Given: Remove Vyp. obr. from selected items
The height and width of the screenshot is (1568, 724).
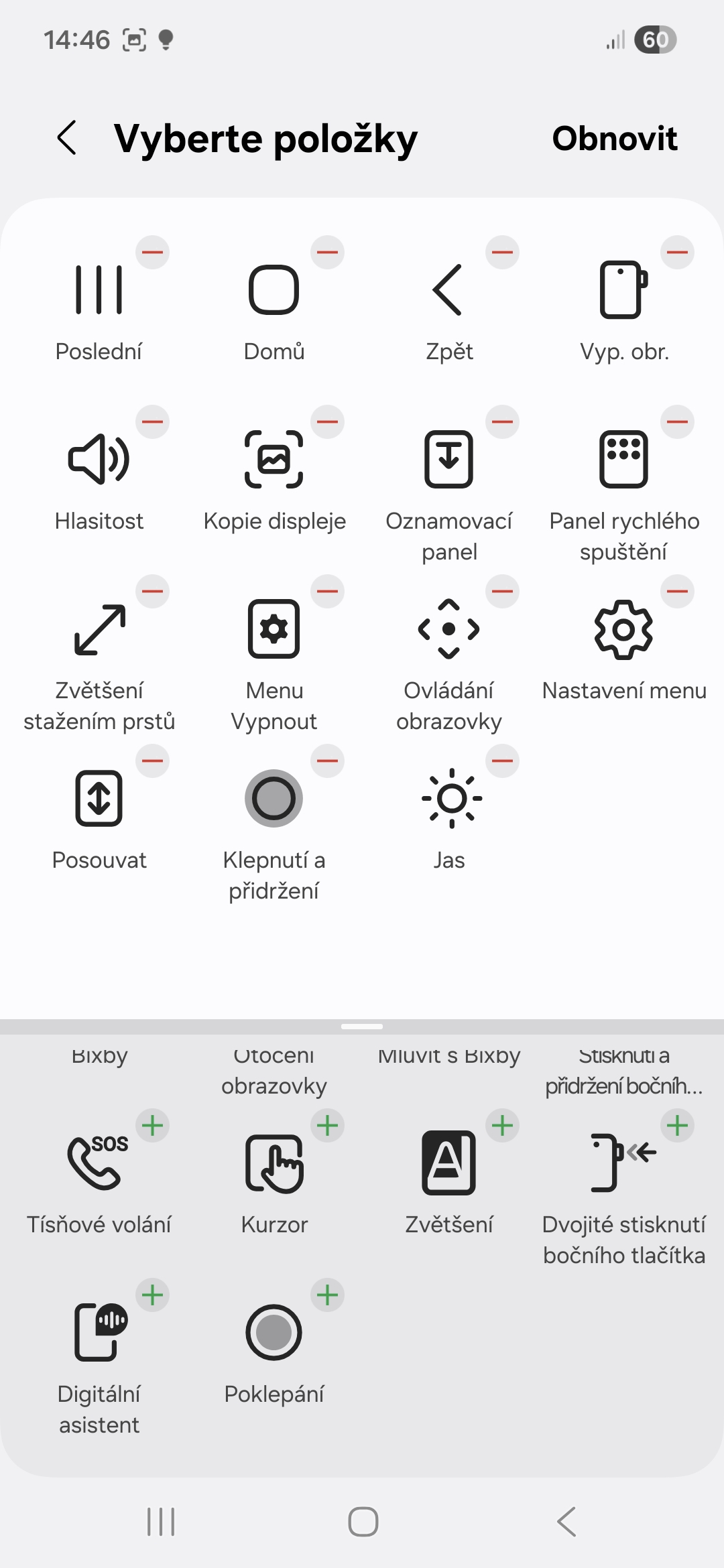Looking at the screenshot, I should tap(677, 253).
